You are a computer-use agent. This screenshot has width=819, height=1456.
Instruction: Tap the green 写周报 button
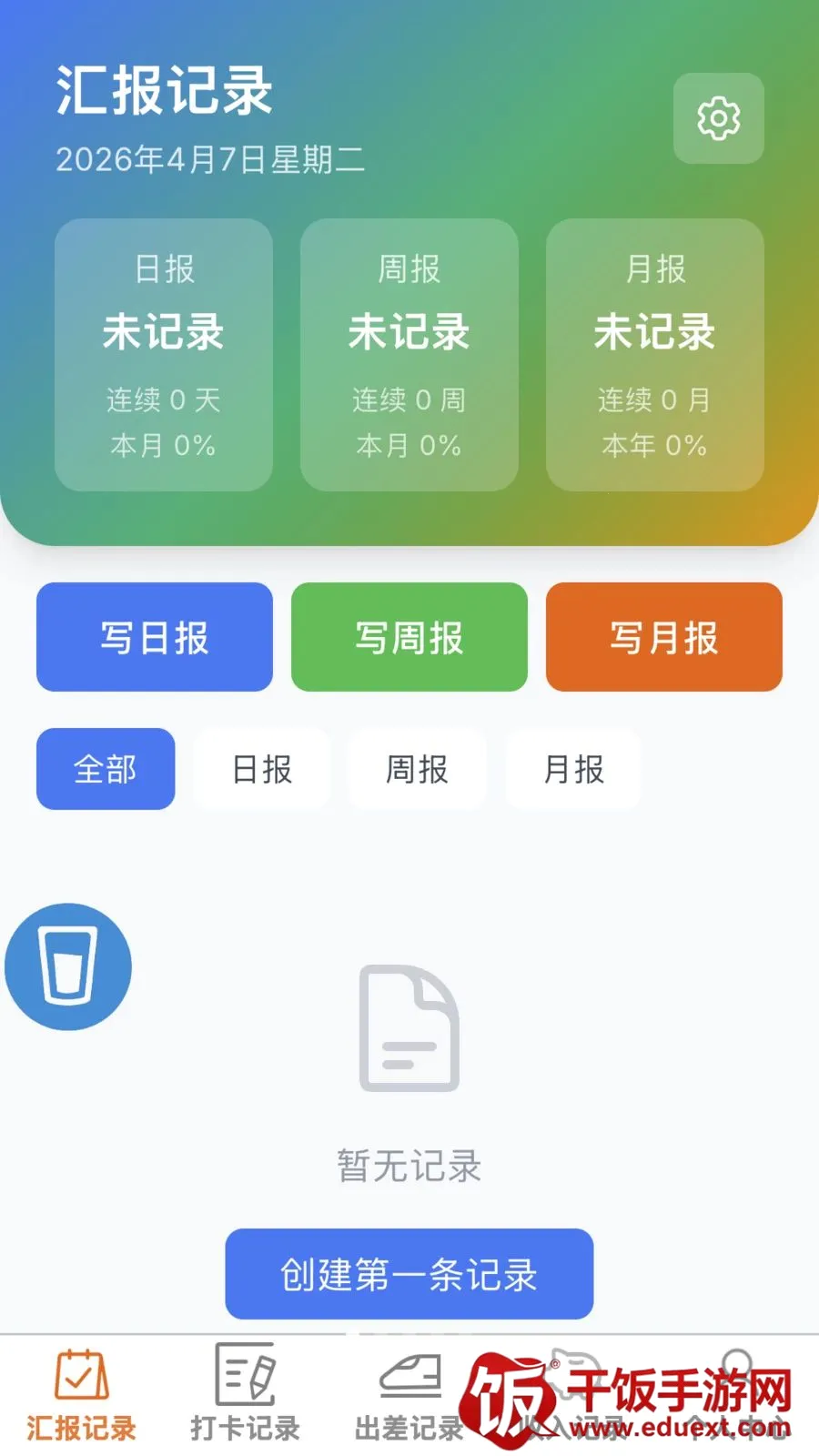click(409, 637)
